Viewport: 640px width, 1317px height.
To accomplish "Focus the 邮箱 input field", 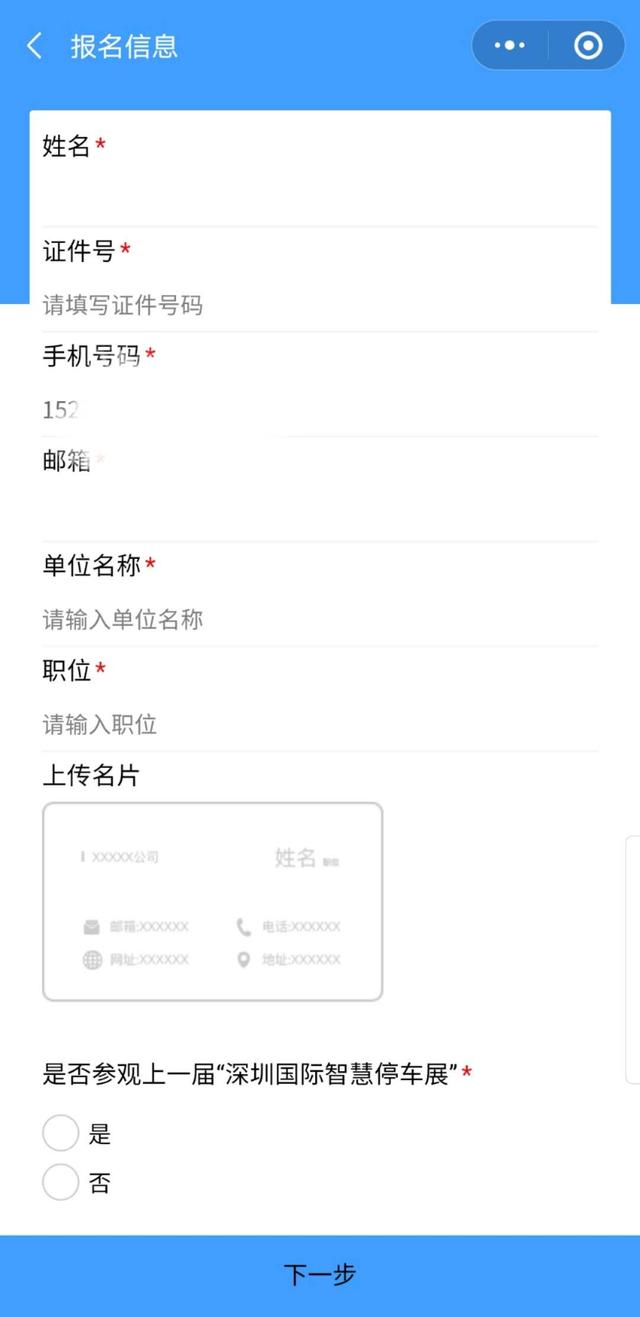I will click(x=320, y=513).
